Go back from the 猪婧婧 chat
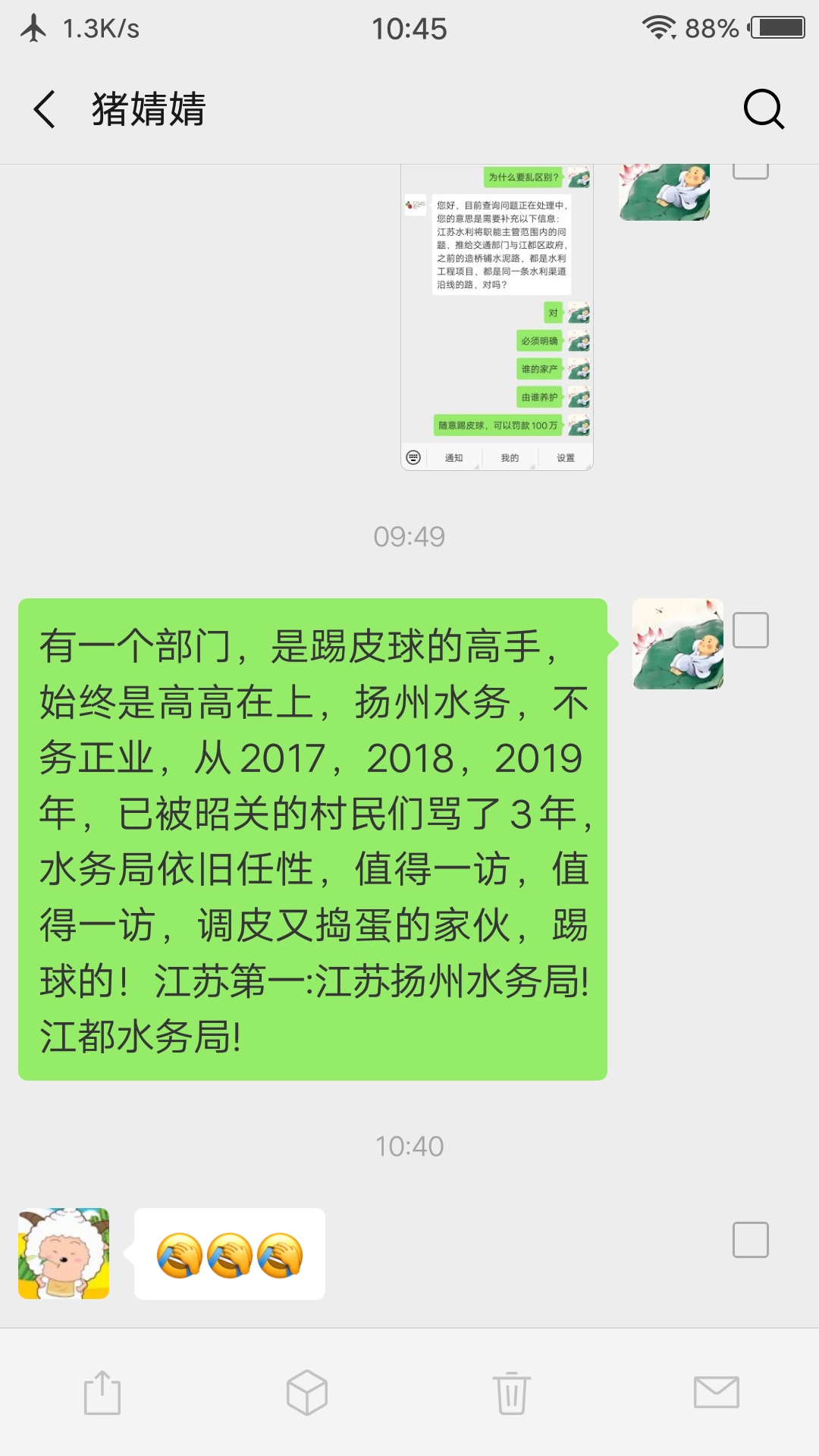This screenshot has width=819, height=1456. tap(45, 109)
